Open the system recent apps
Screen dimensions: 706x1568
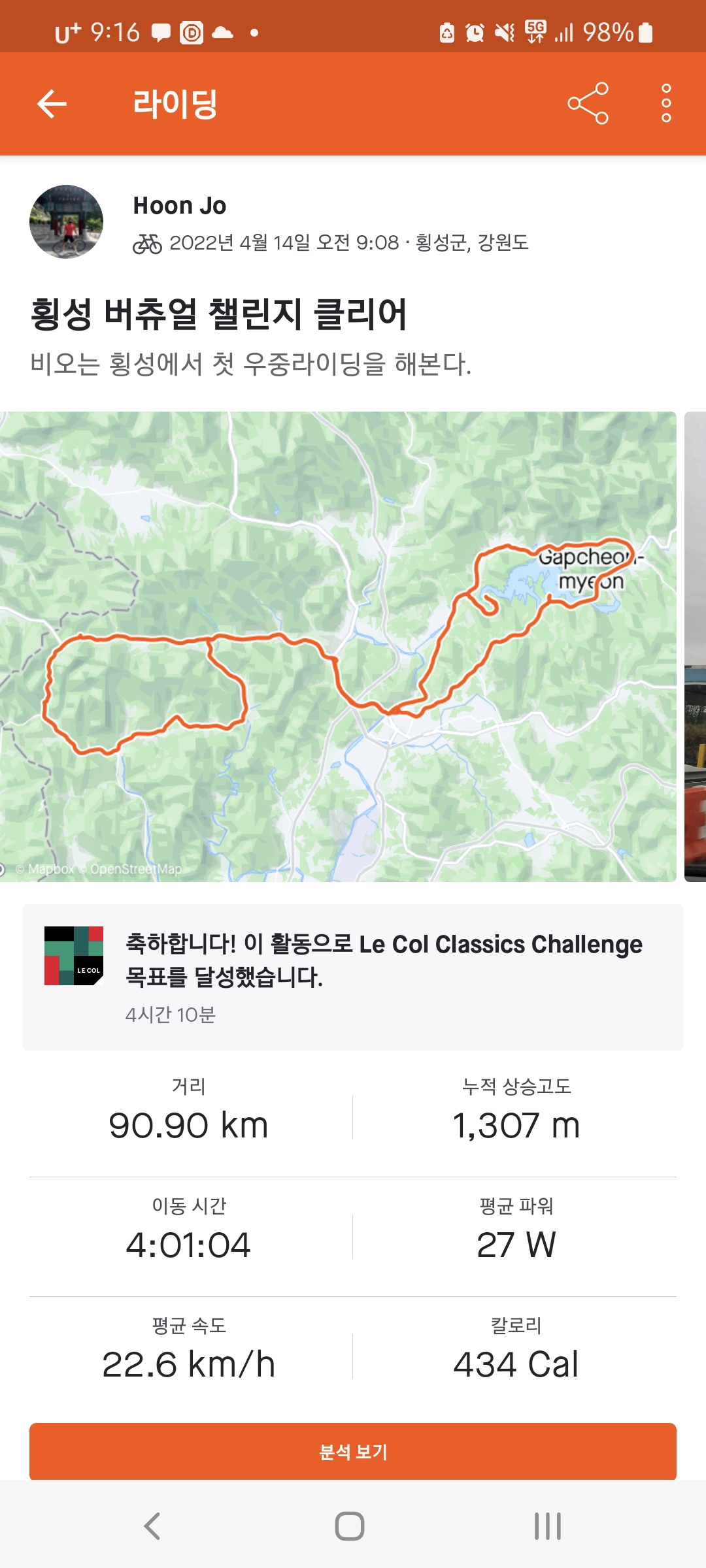point(547,1526)
